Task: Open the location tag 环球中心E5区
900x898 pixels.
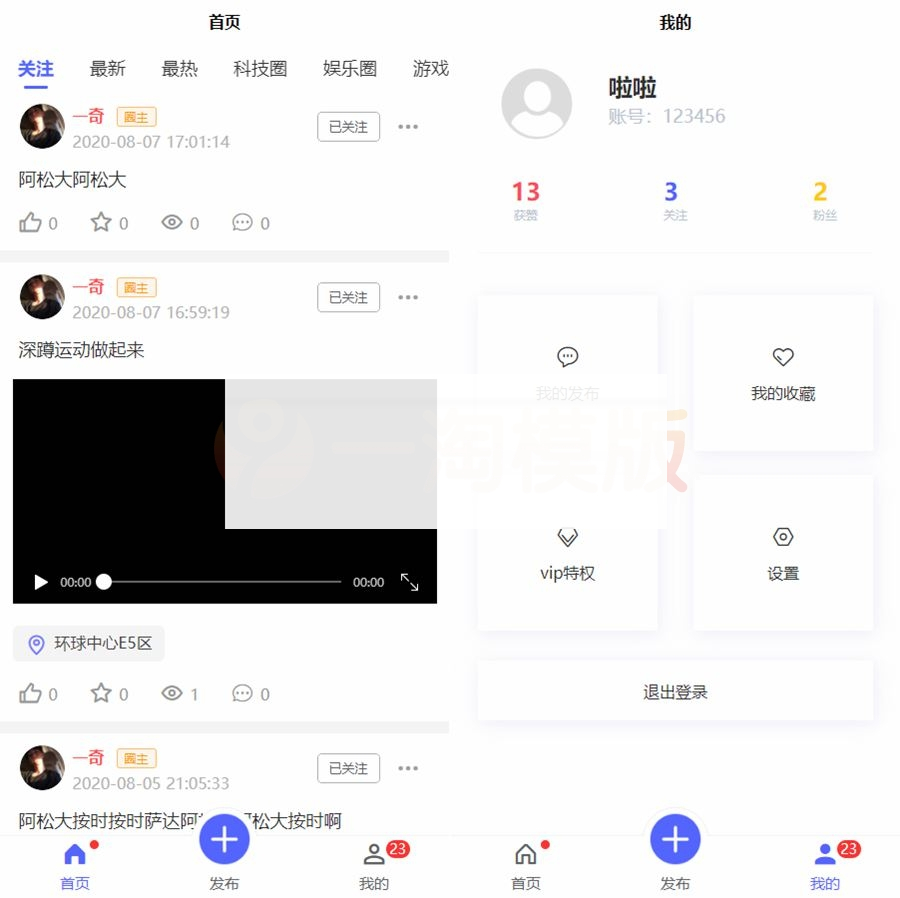Action: pos(89,644)
